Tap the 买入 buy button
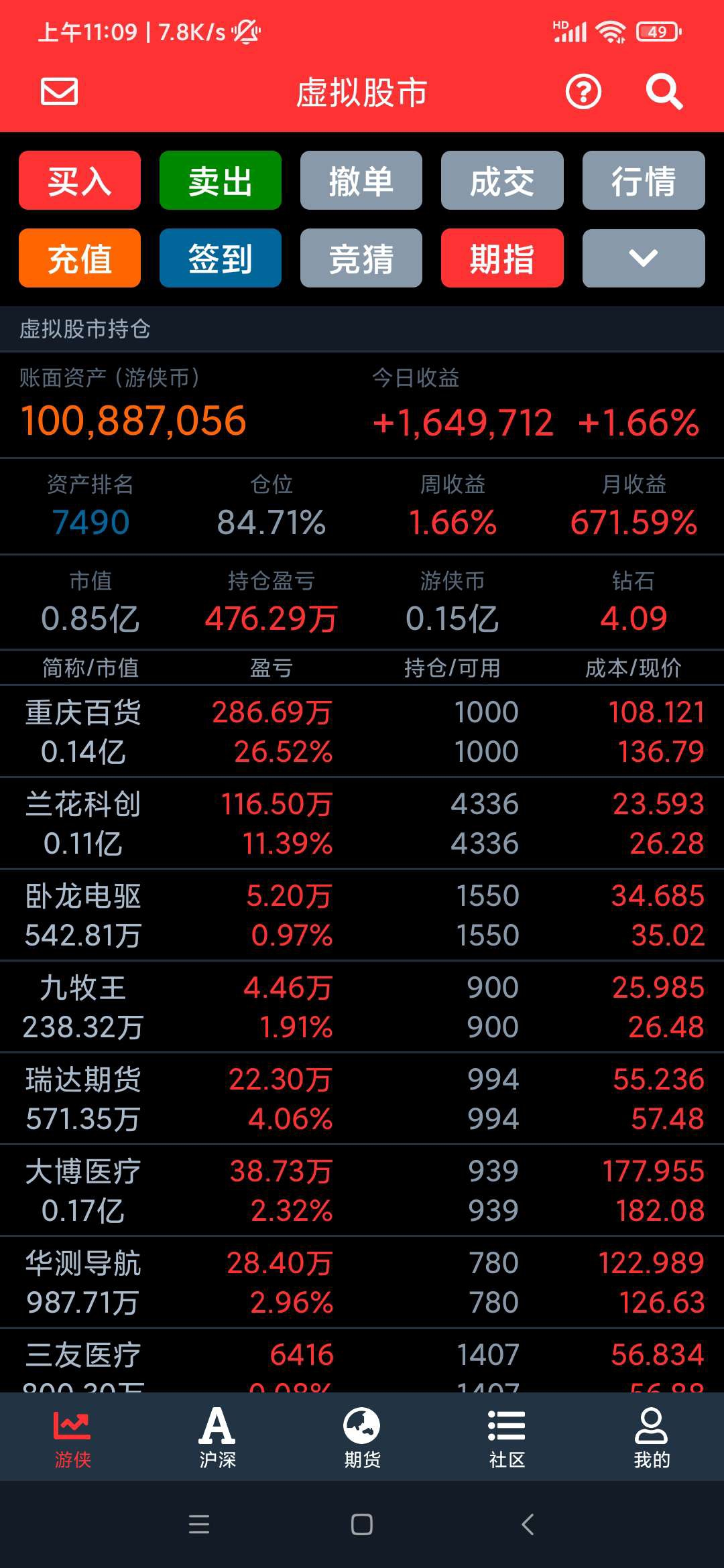This screenshot has height=1568, width=724. pyautogui.click(x=80, y=180)
